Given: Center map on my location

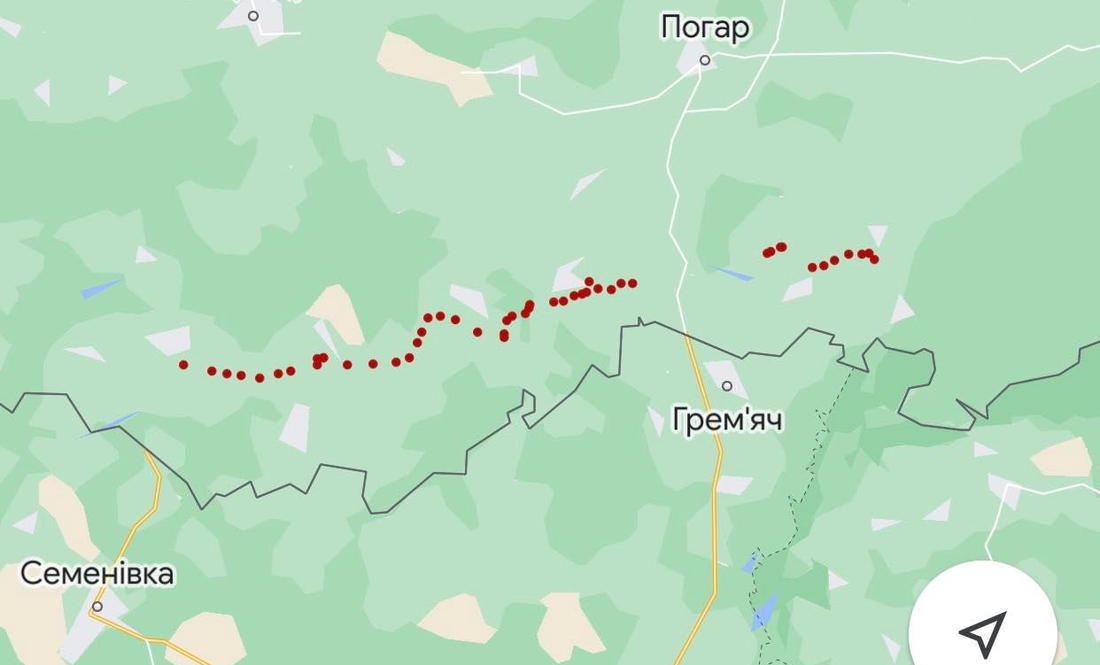Looking at the screenshot, I should [x=981, y=629].
